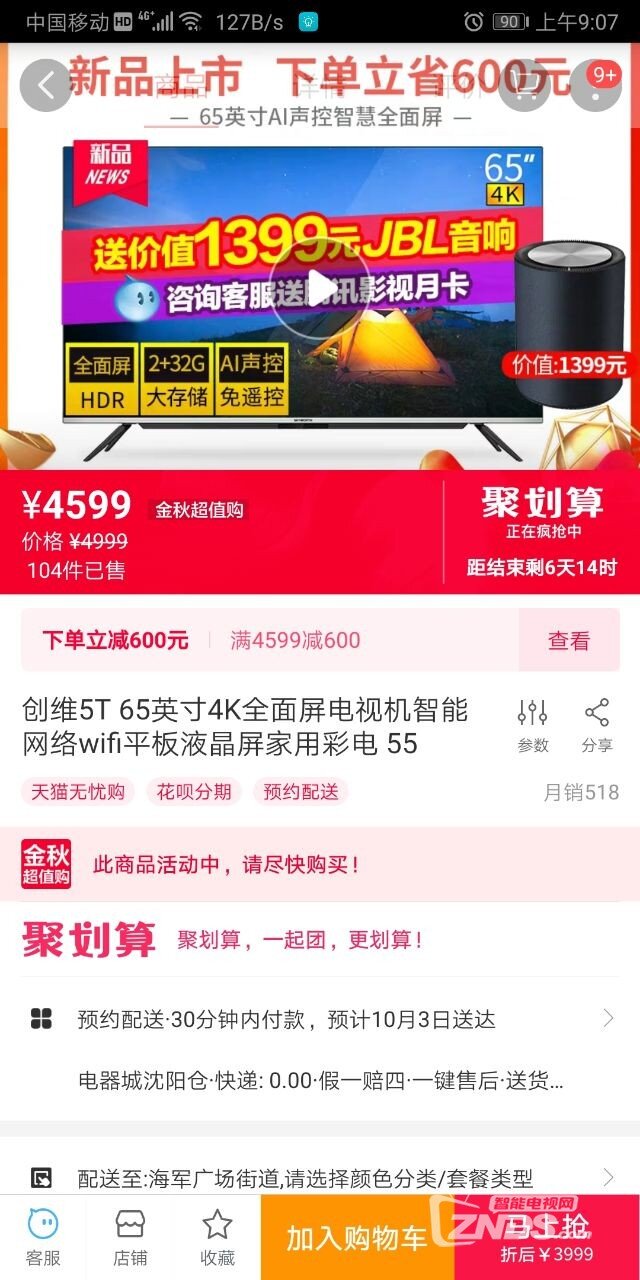640x1280 pixels.
Task: Contact 客服 customer service
Action: 43,1237
